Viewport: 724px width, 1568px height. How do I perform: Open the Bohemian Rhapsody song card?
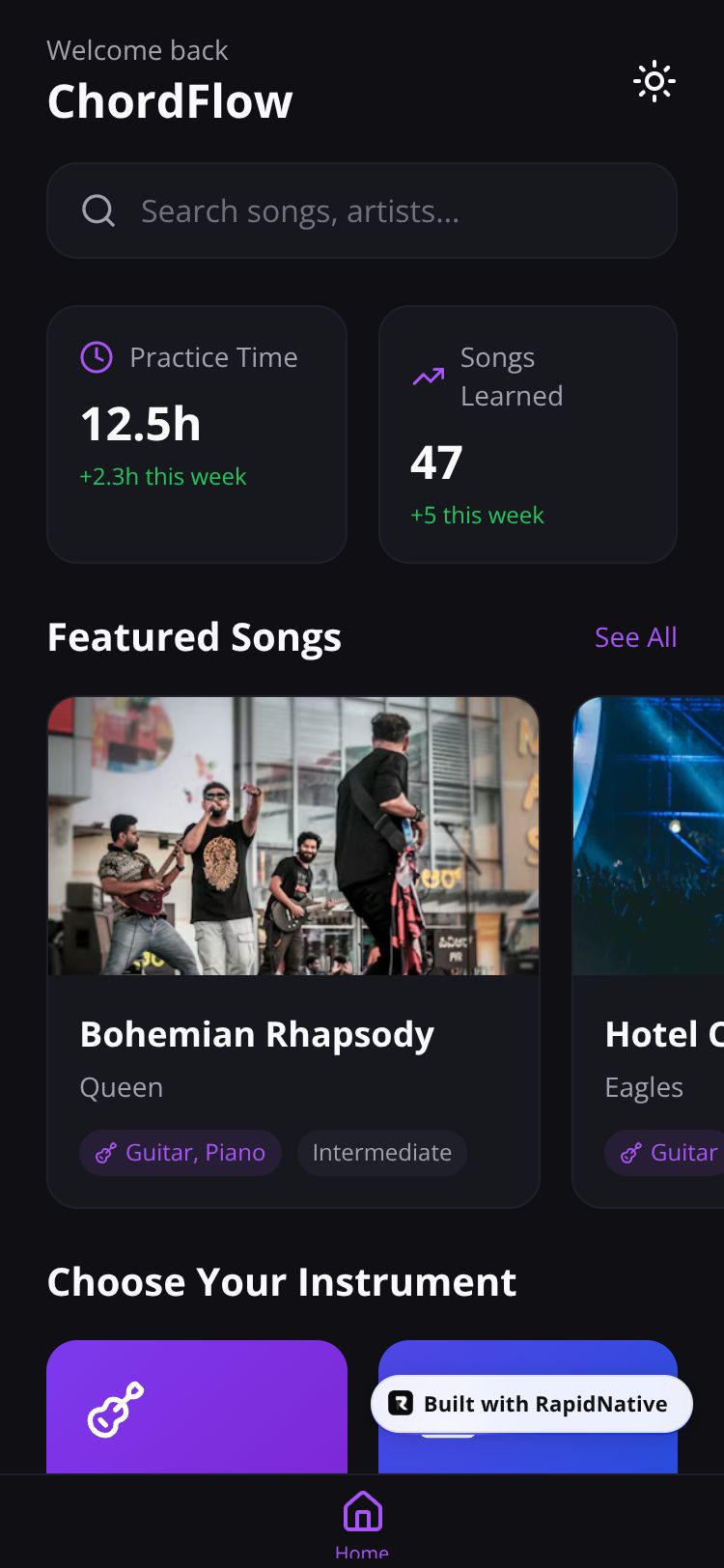pos(293,951)
